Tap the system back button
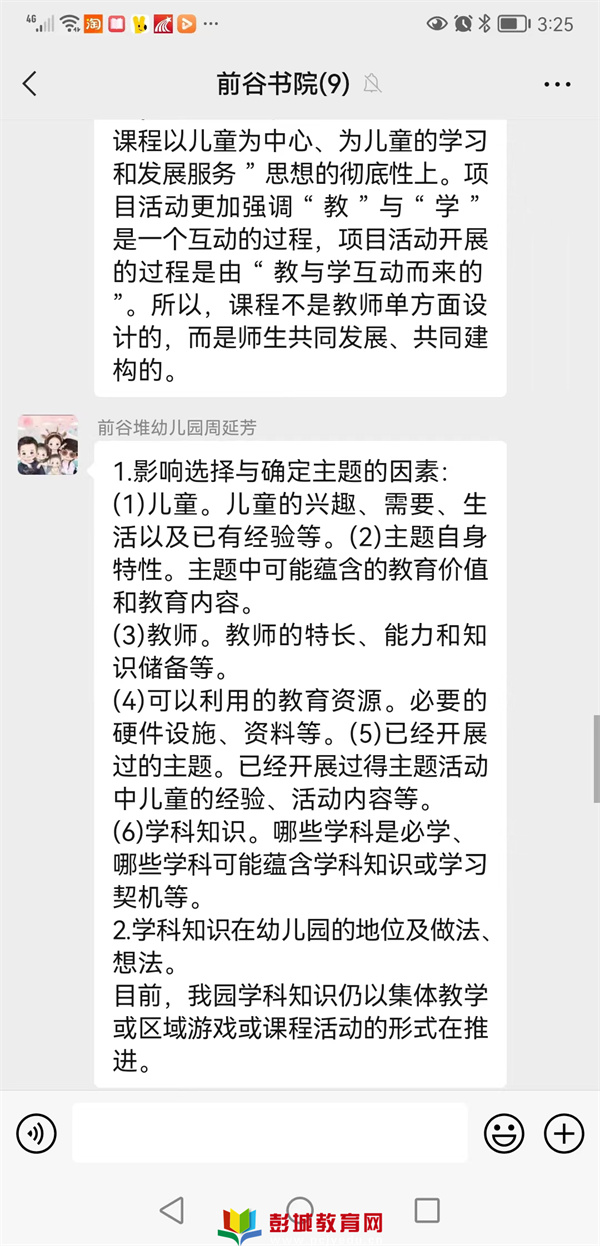The image size is (600, 1246). (172, 1210)
